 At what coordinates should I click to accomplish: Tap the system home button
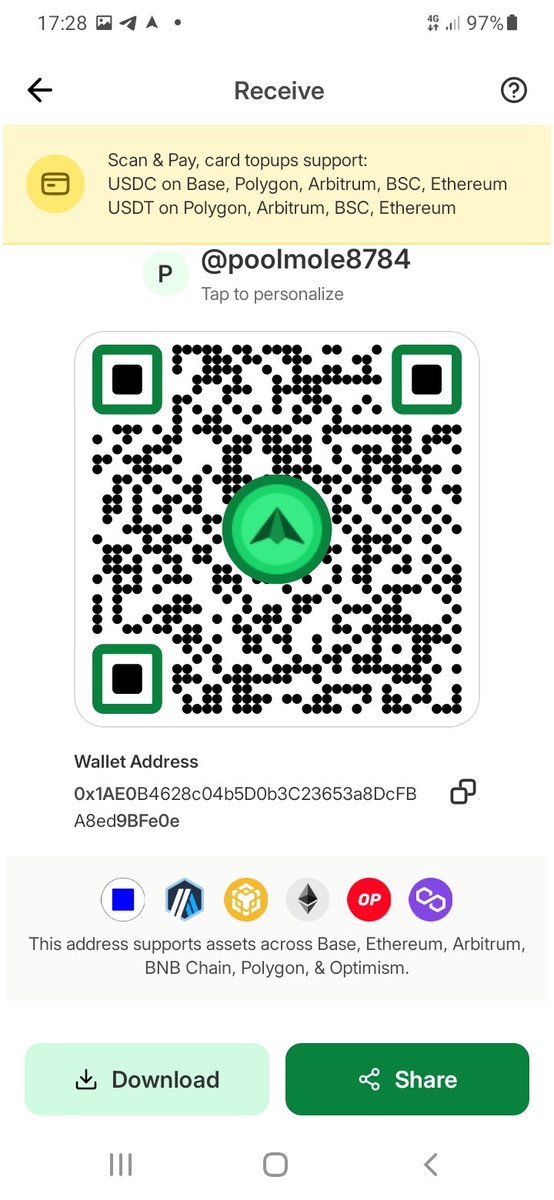click(275, 1164)
